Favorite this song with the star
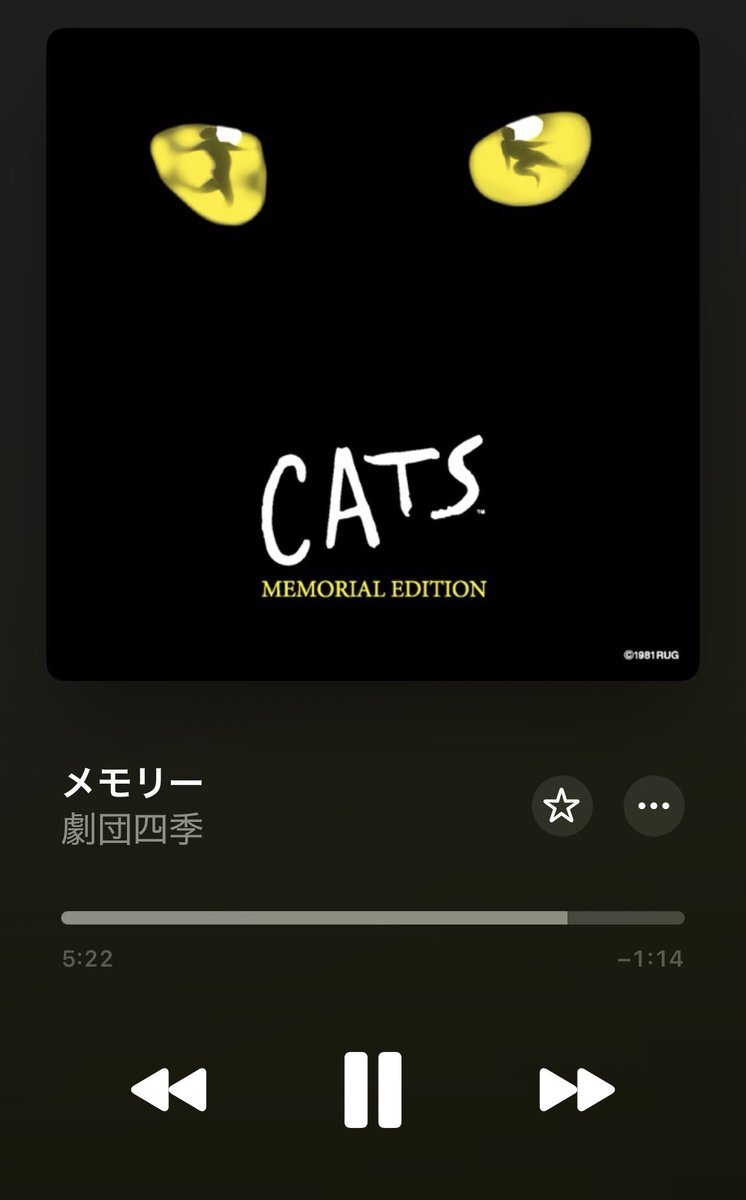Image resolution: width=746 pixels, height=1200 pixels. tap(562, 805)
